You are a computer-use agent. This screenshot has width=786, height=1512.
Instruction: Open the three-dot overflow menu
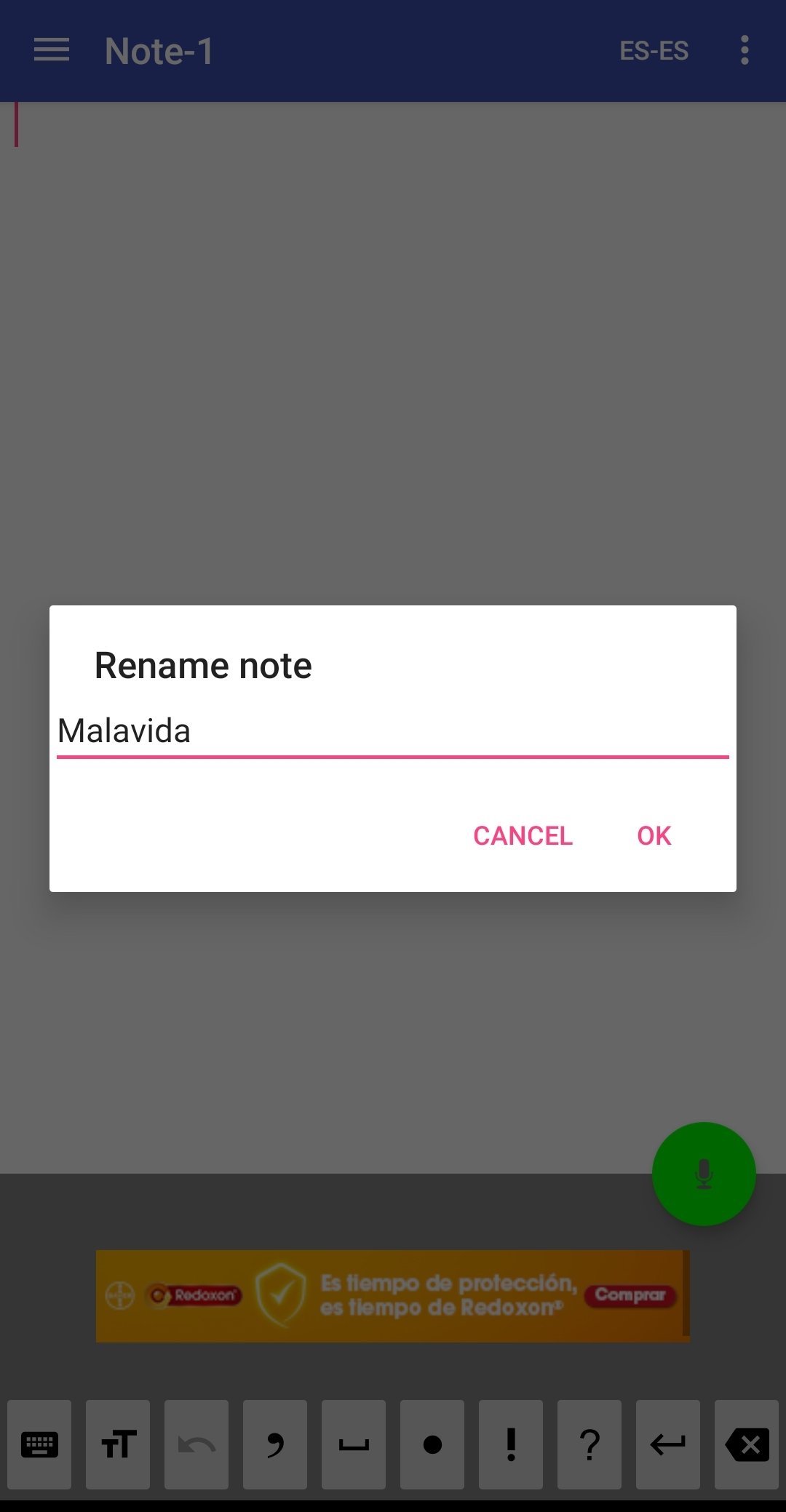pyautogui.click(x=745, y=50)
